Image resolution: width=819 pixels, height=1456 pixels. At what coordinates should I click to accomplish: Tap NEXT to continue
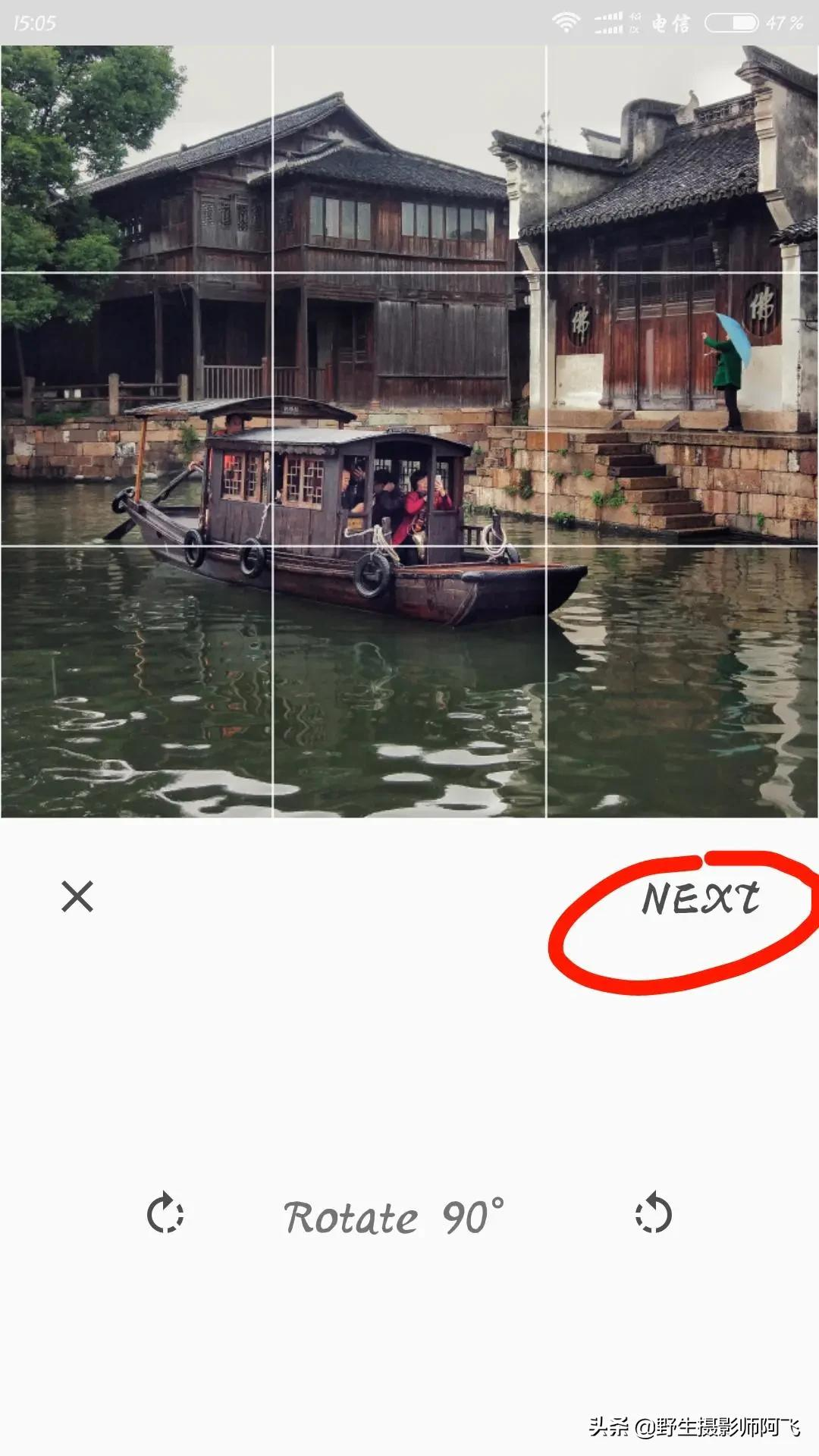pos(699,899)
